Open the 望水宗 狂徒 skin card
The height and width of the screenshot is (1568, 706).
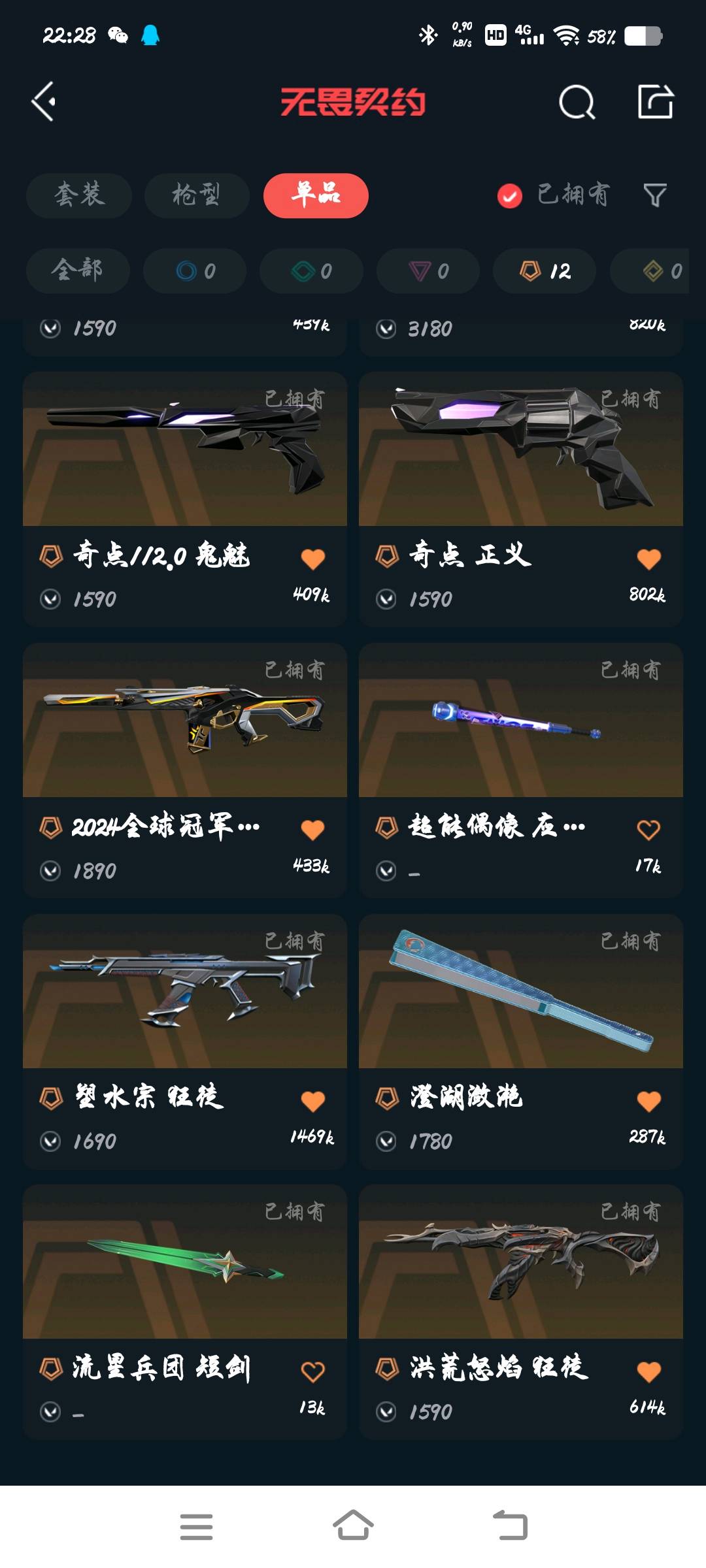coord(185,1041)
